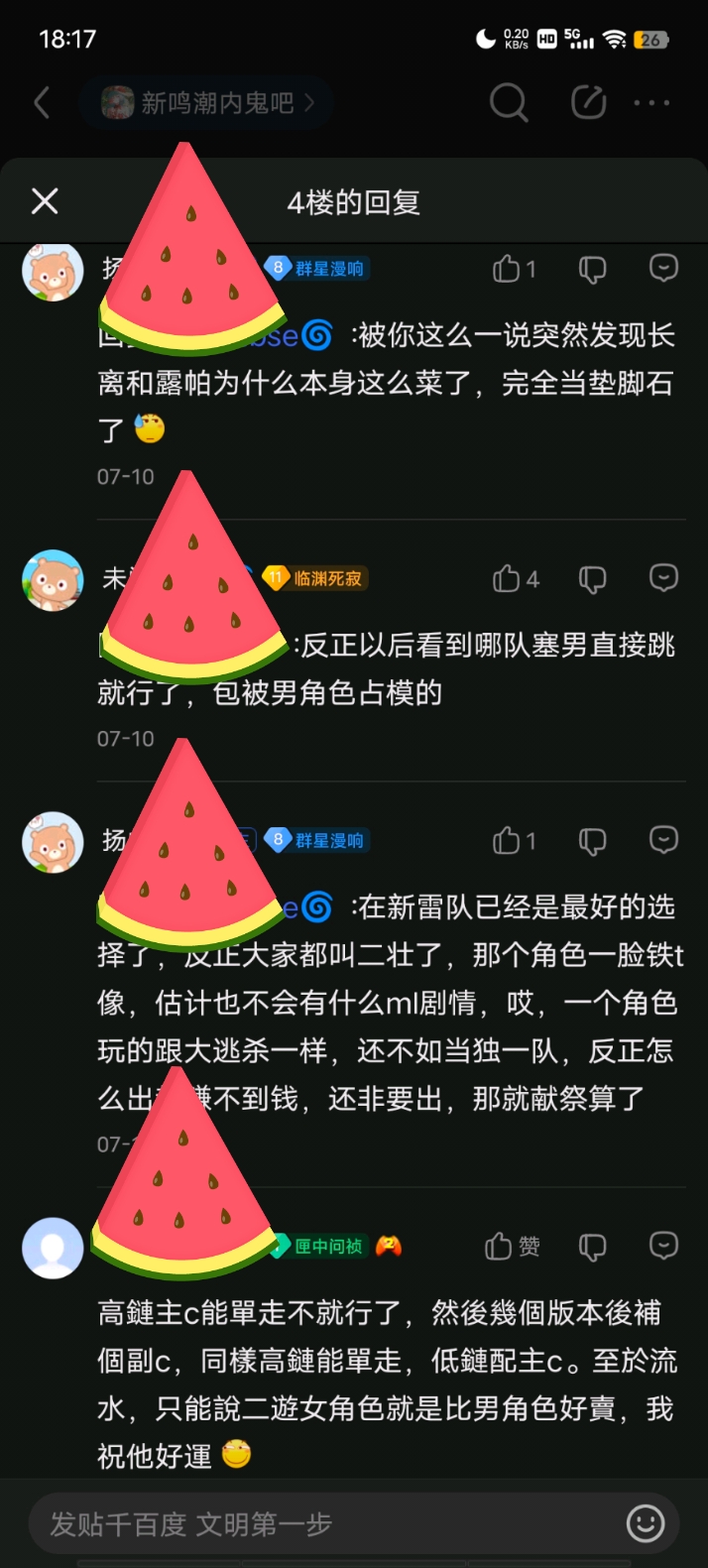
Task: Dislike the reply about 塞男直接跳
Action: 592,578
